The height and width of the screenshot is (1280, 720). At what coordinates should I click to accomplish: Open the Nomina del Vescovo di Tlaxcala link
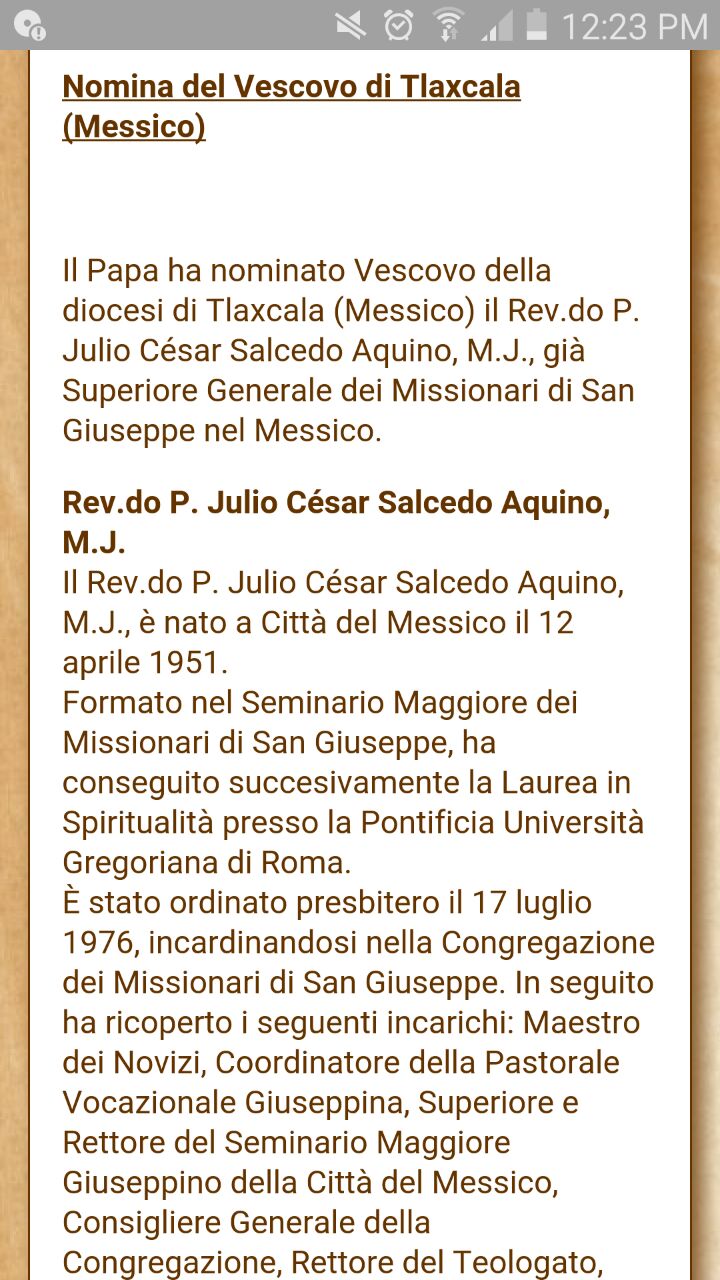(x=291, y=107)
